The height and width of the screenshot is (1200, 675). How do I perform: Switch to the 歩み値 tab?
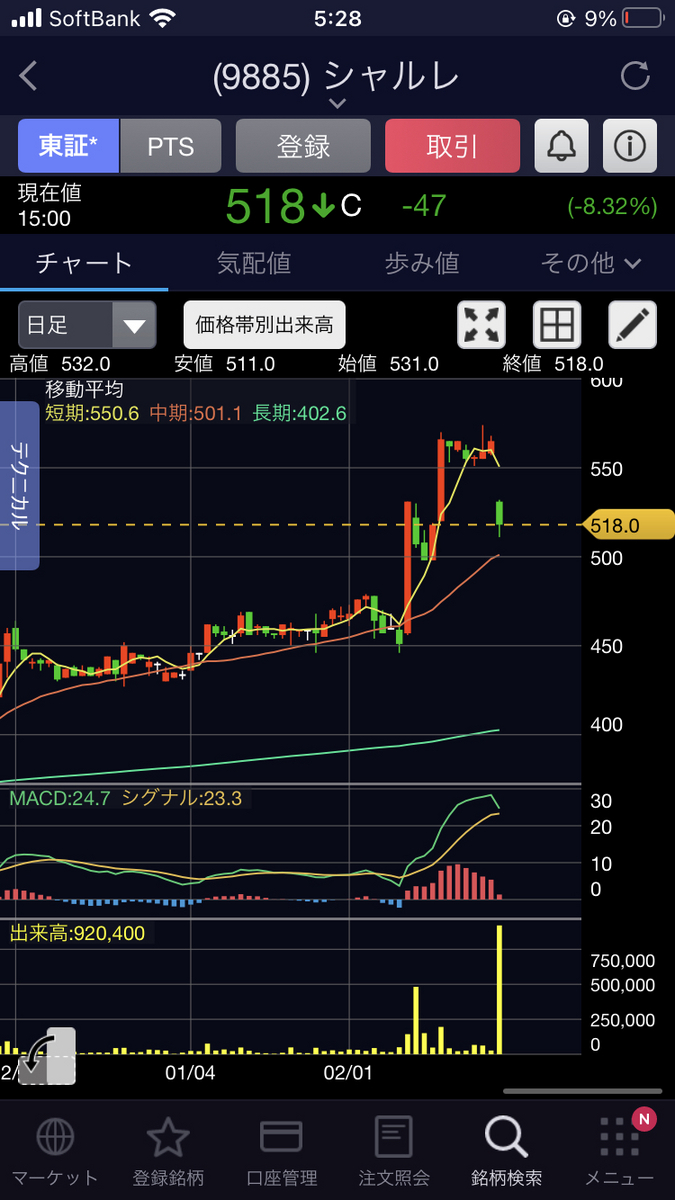pos(422,263)
